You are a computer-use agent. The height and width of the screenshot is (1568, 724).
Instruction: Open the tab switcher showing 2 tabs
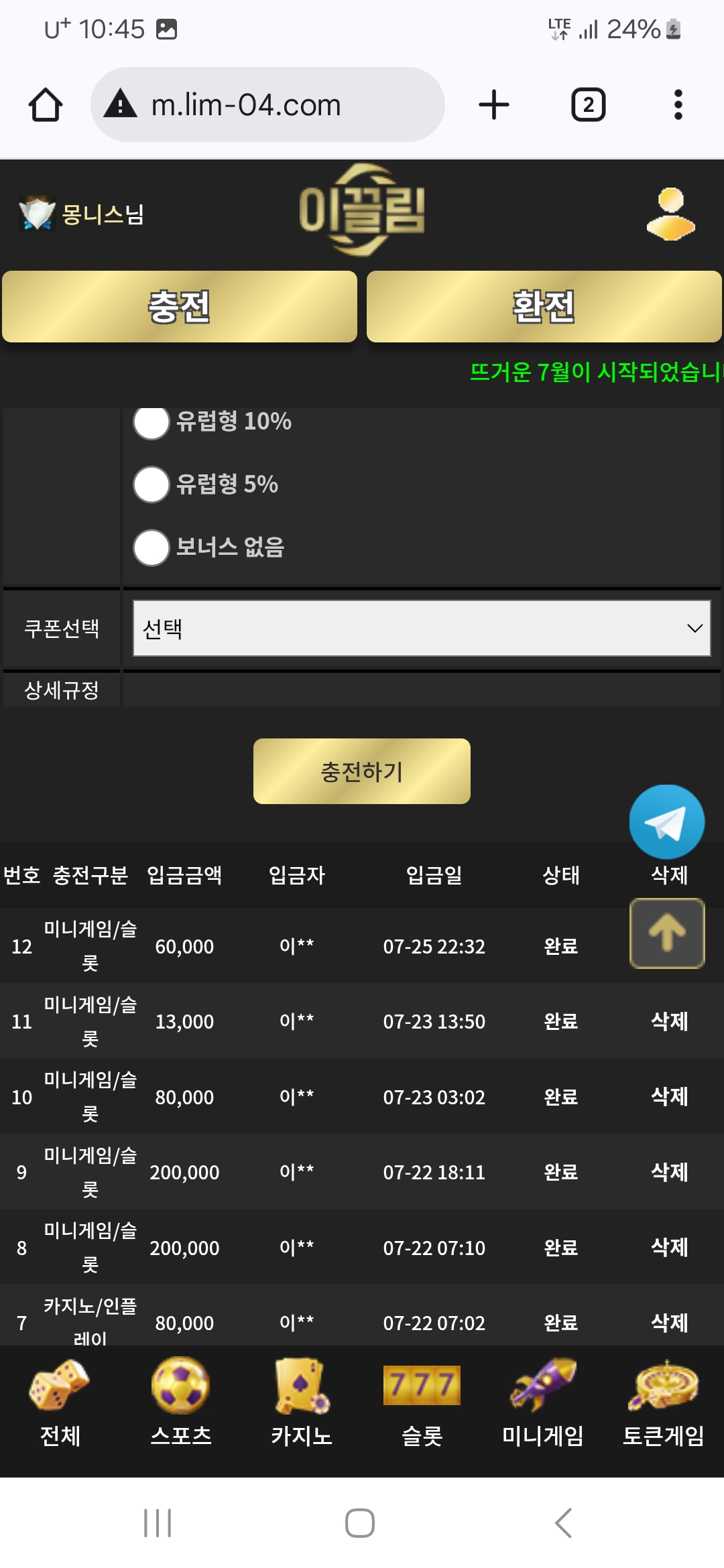[x=588, y=105]
